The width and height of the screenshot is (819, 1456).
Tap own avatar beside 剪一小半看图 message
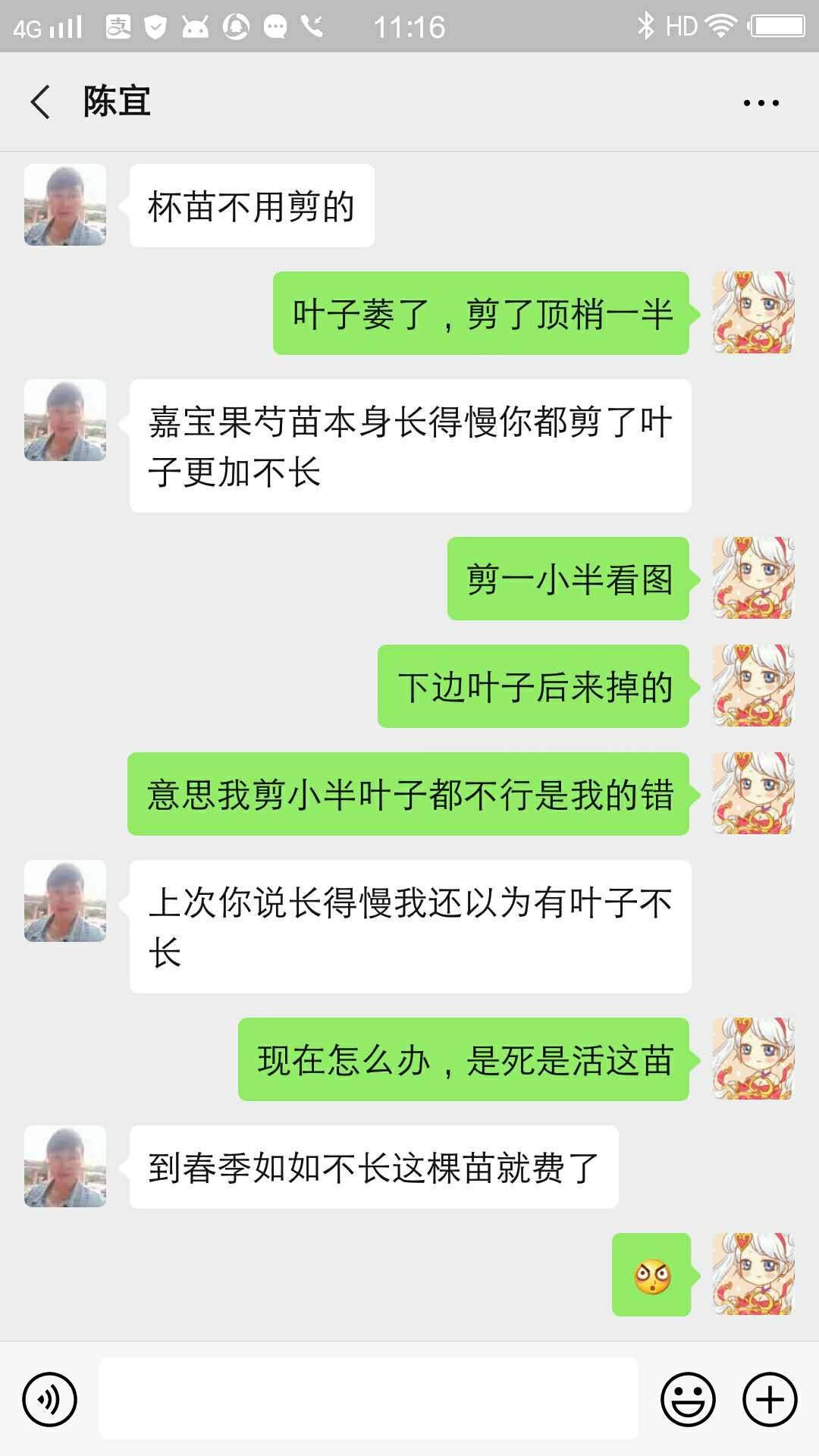coord(753,578)
